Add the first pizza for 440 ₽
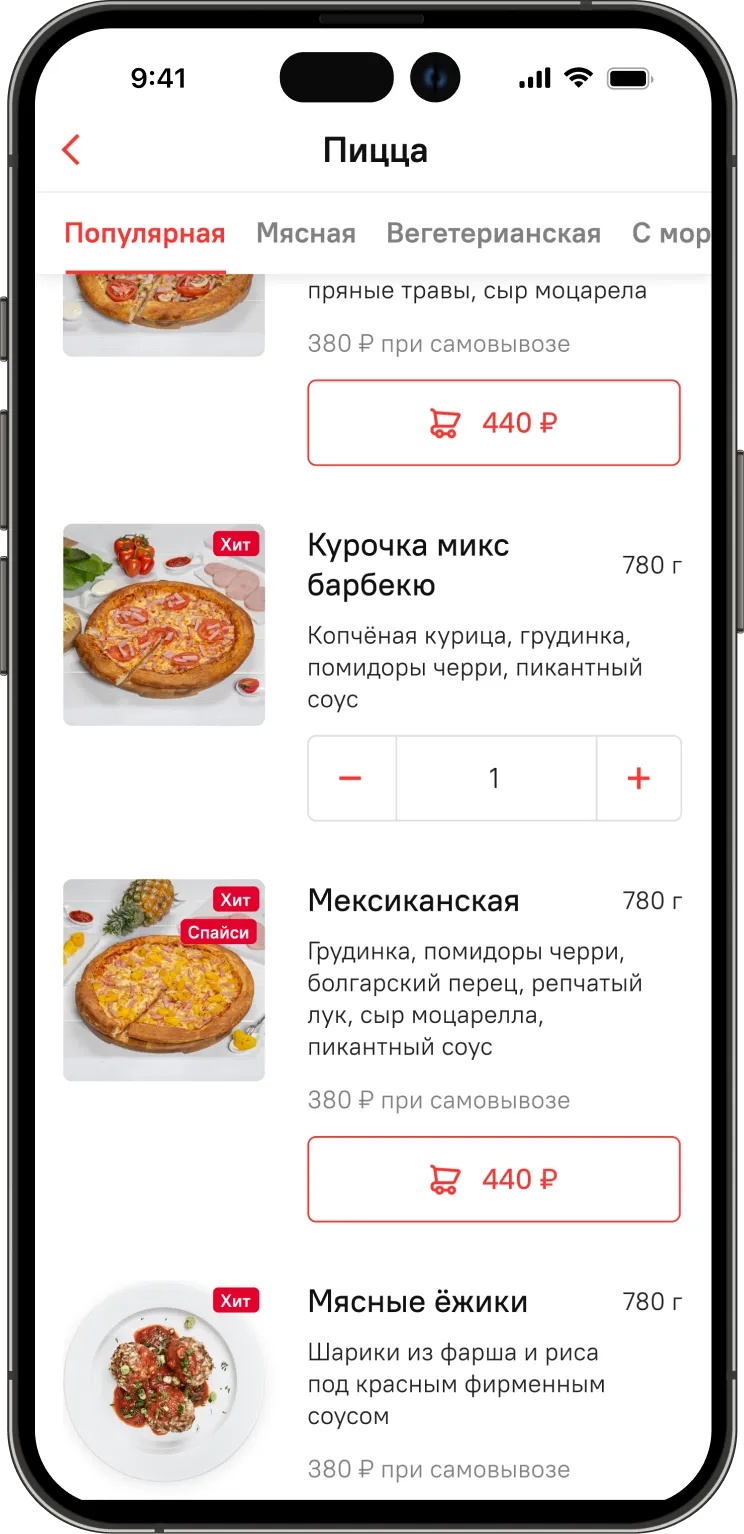Image resolution: width=744 pixels, height=1534 pixels. [494, 422]
